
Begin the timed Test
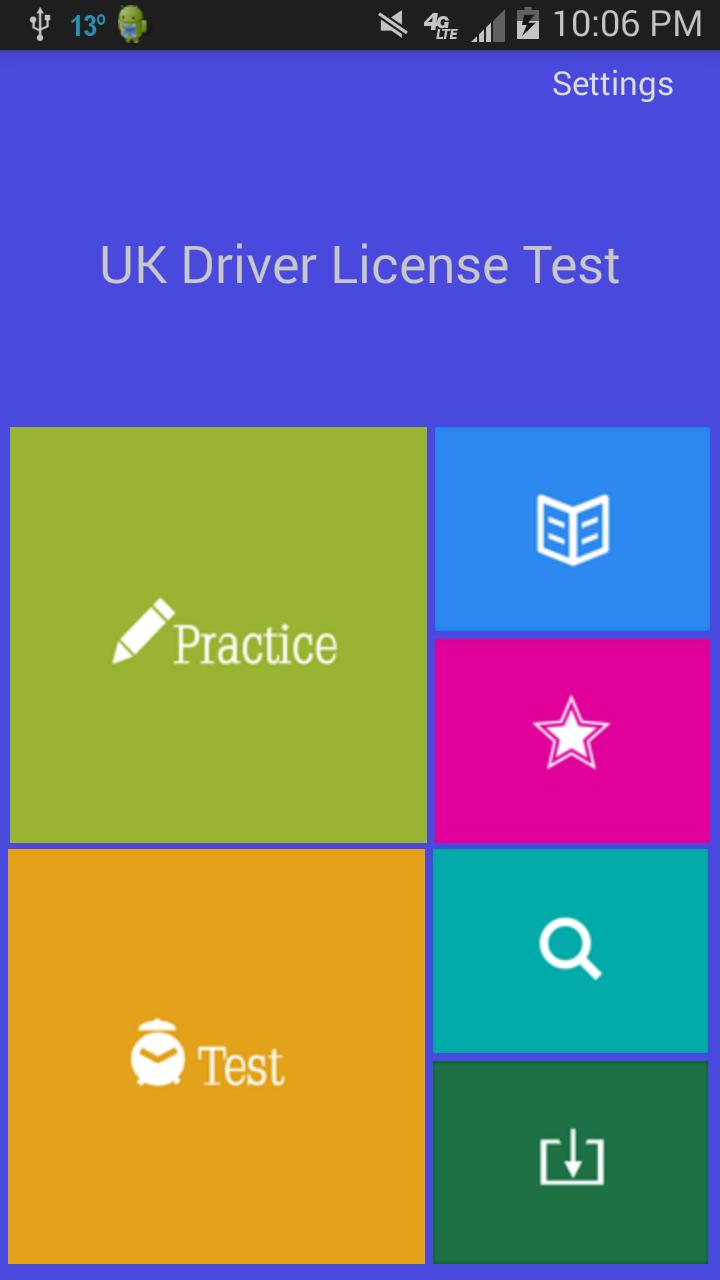216,1056
